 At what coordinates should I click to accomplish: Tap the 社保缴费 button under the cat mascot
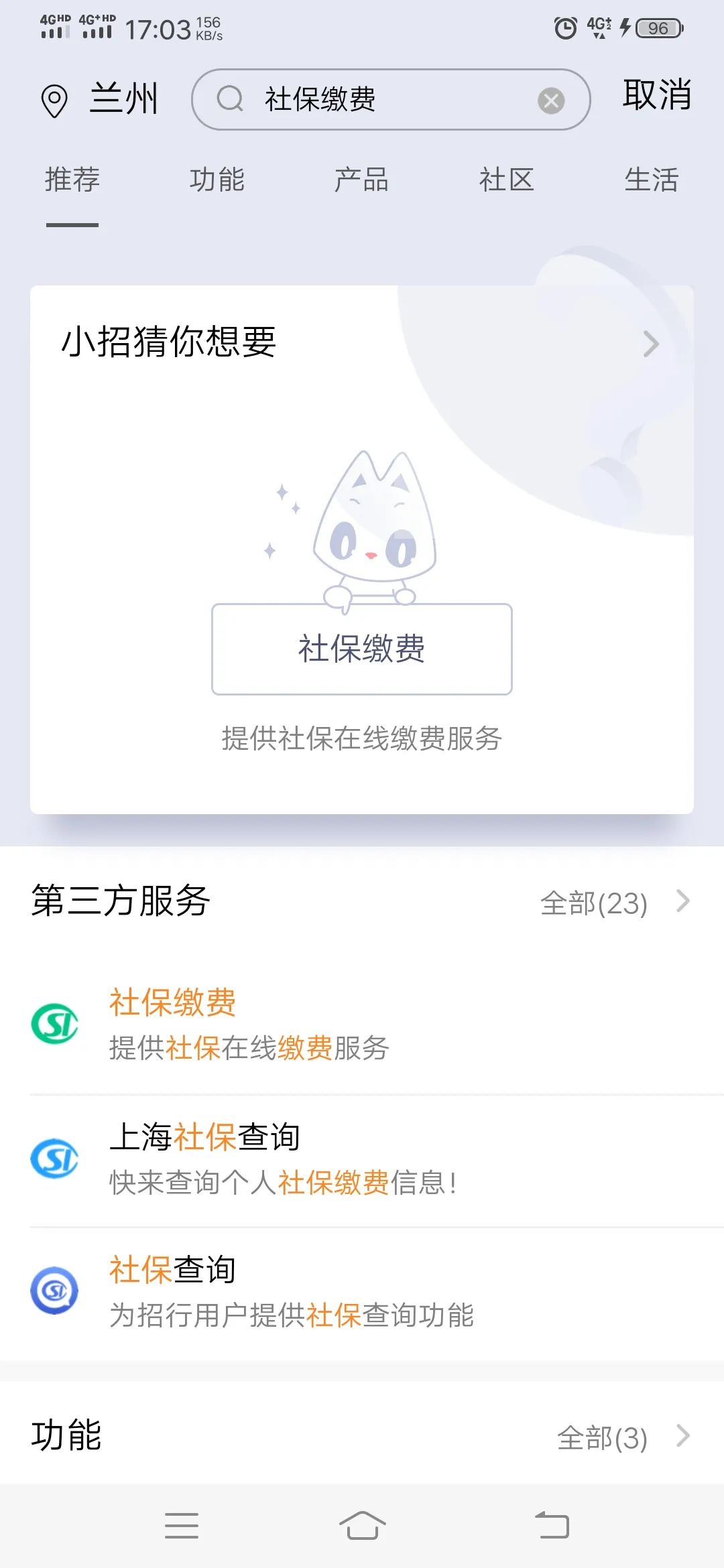[x=362, y=649]
